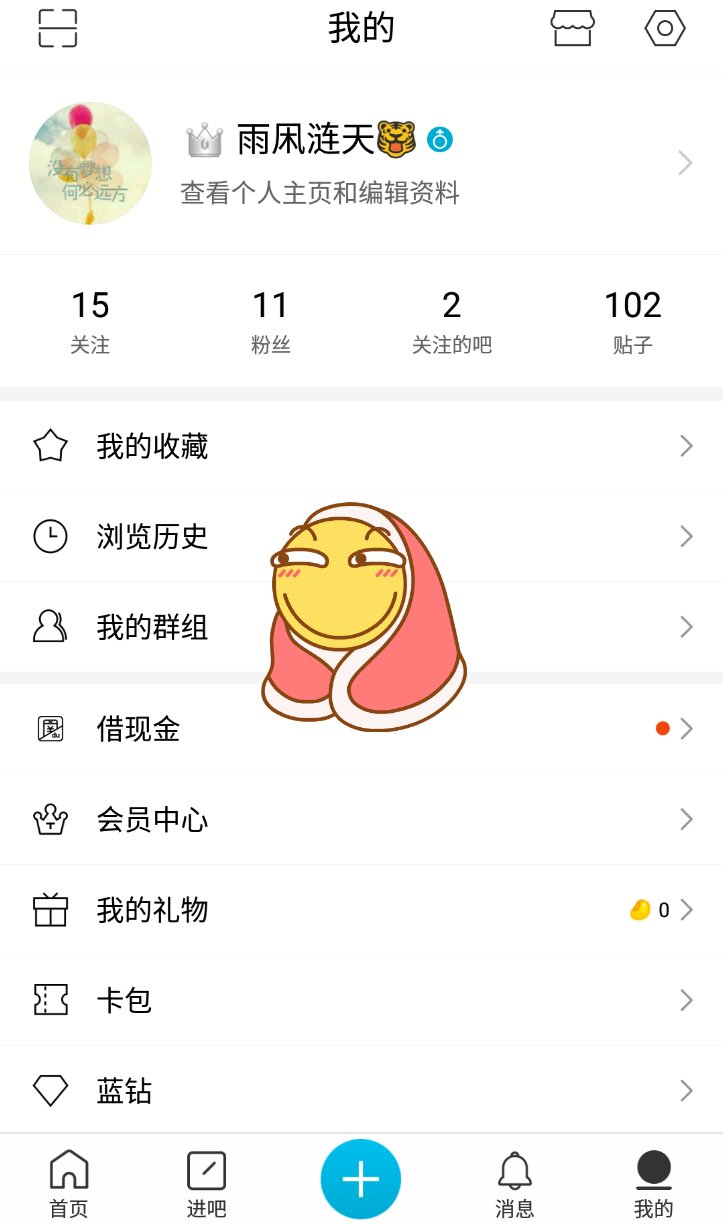
Task: View the 102 贴子
Action: click(633, 321)
